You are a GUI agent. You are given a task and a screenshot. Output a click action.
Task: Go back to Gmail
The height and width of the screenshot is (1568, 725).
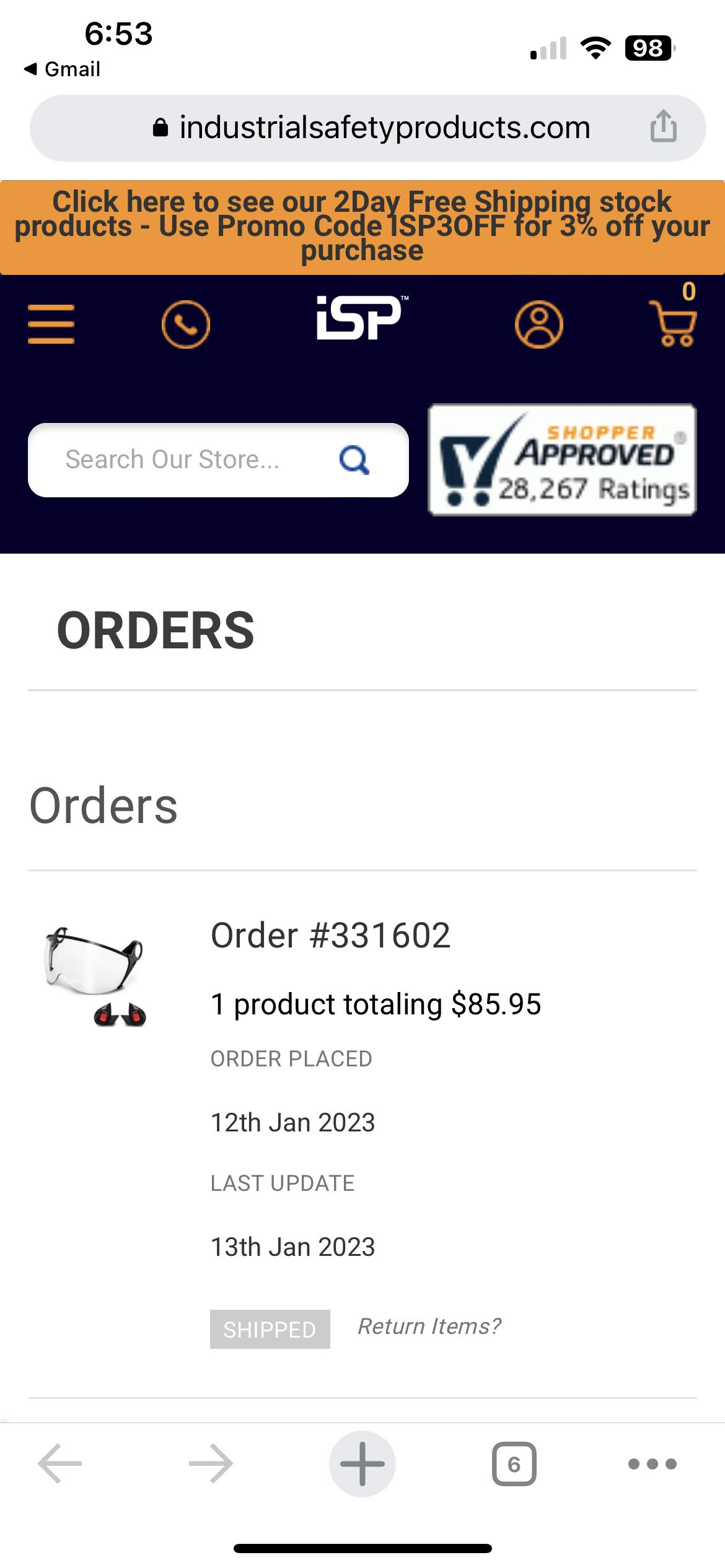[x=62, y=69]
